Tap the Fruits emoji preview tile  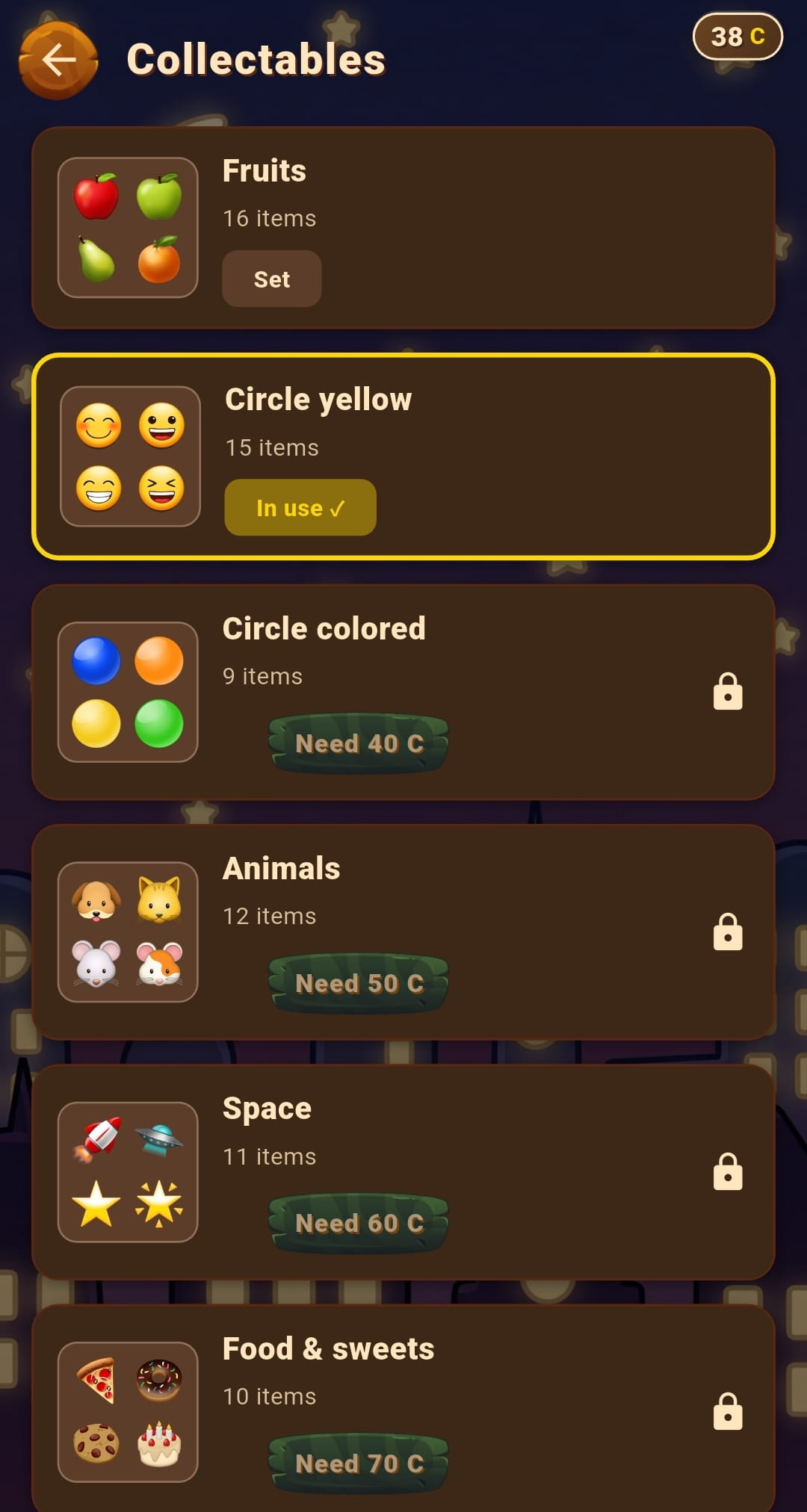[x=128, y=227]
